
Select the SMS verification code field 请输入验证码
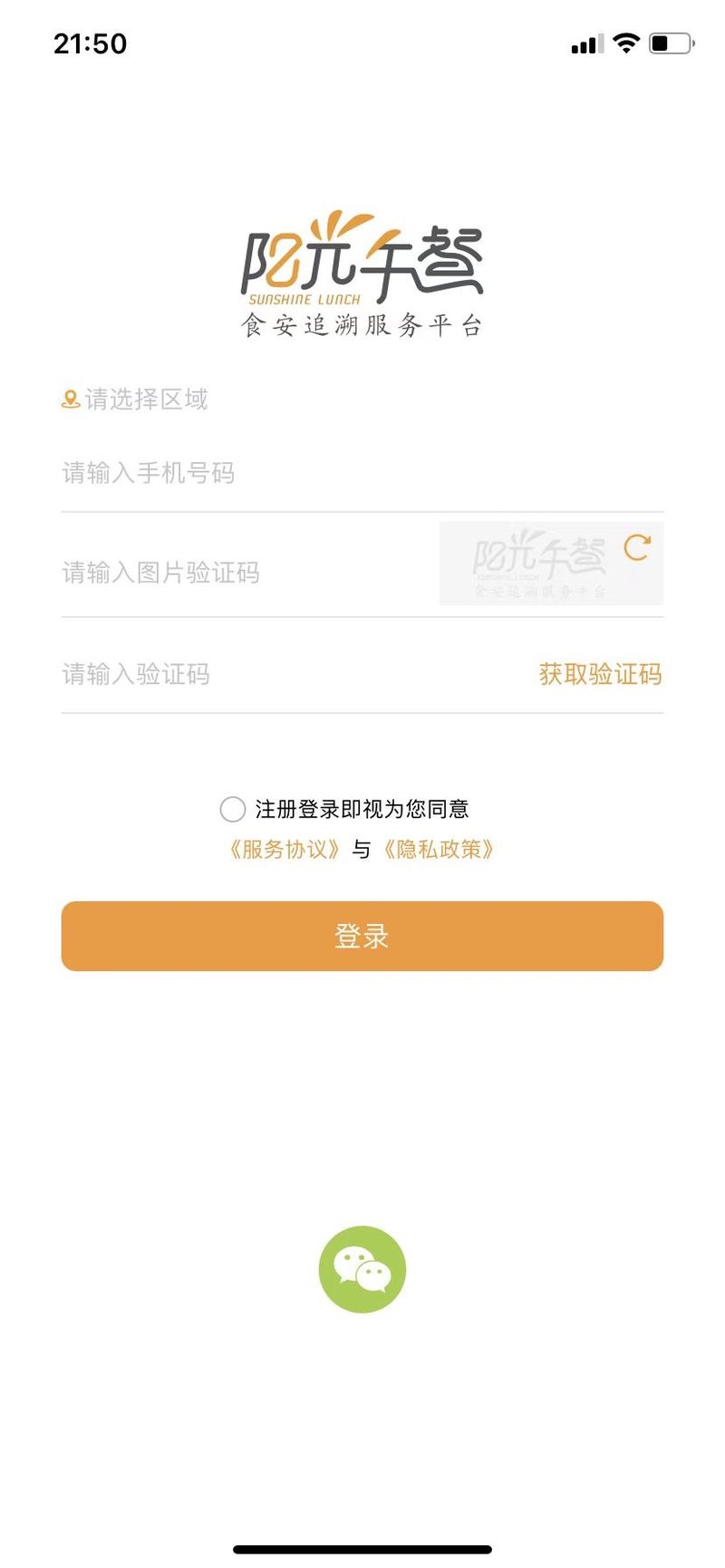pyautogui.click(x=295, y=674)
